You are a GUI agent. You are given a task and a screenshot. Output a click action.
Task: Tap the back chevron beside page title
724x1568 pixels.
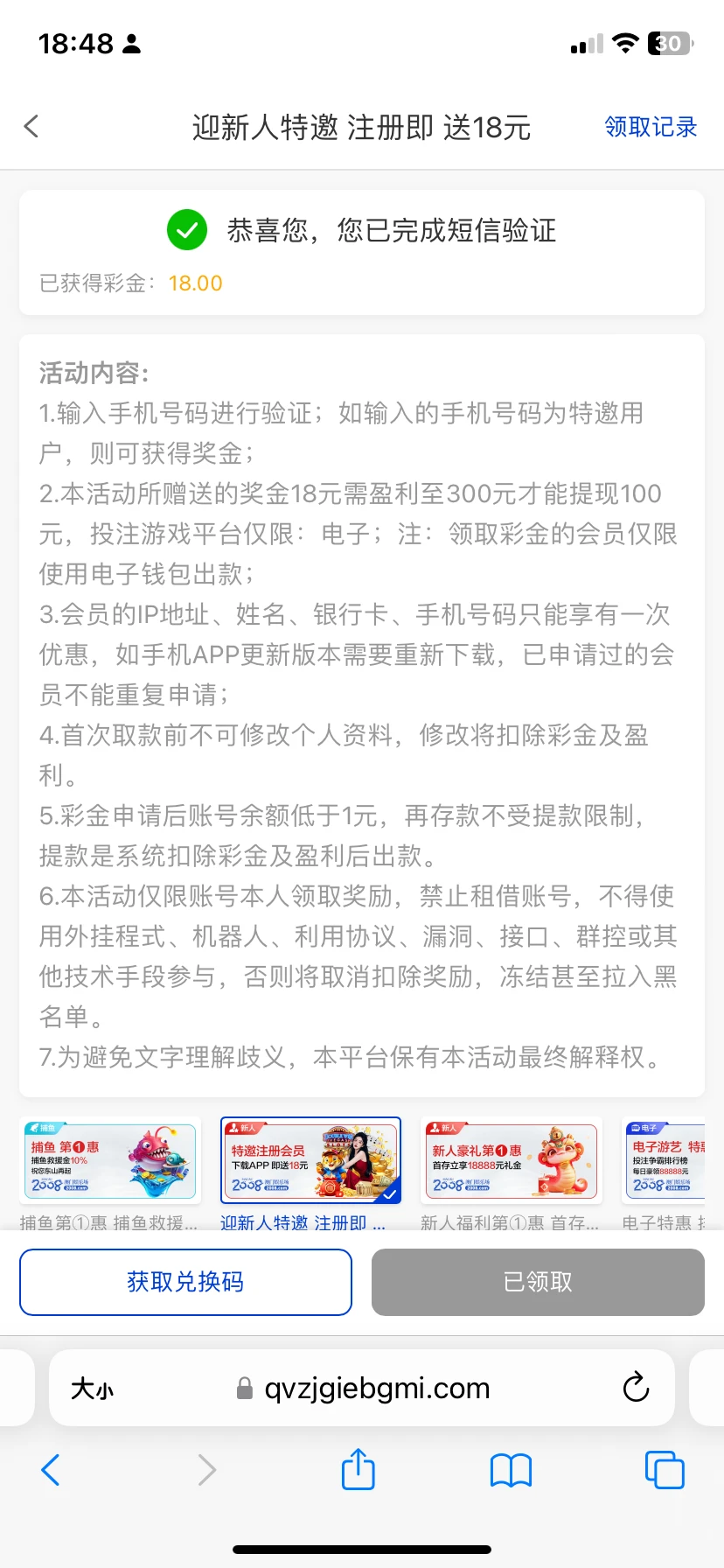pos(31,126)
